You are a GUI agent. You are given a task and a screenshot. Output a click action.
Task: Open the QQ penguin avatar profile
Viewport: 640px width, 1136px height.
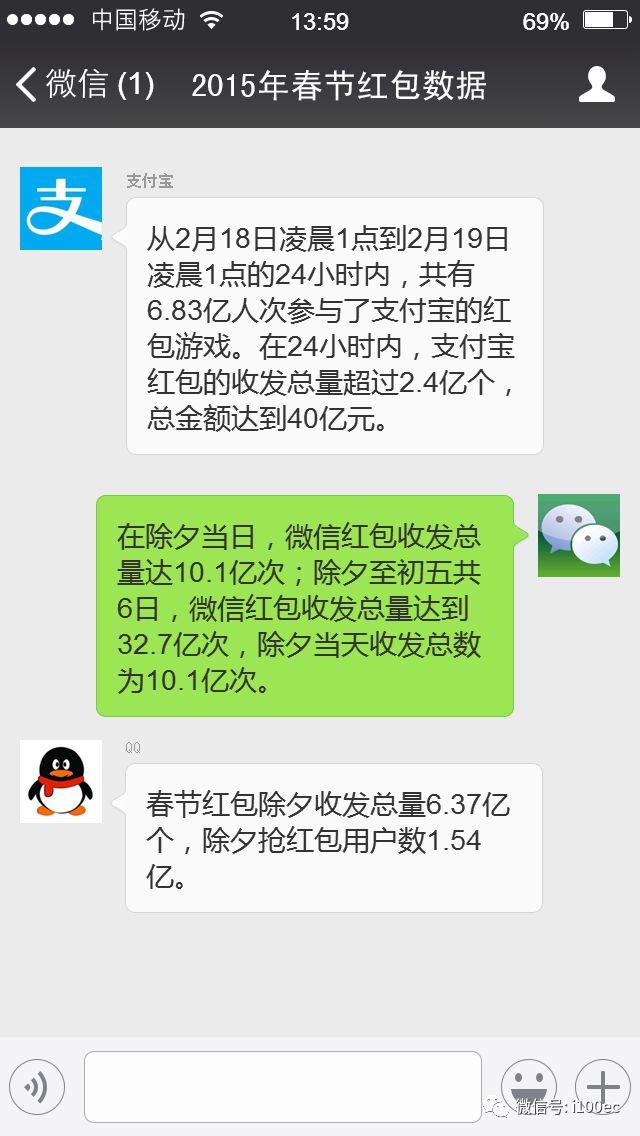(x=61, y=781)
